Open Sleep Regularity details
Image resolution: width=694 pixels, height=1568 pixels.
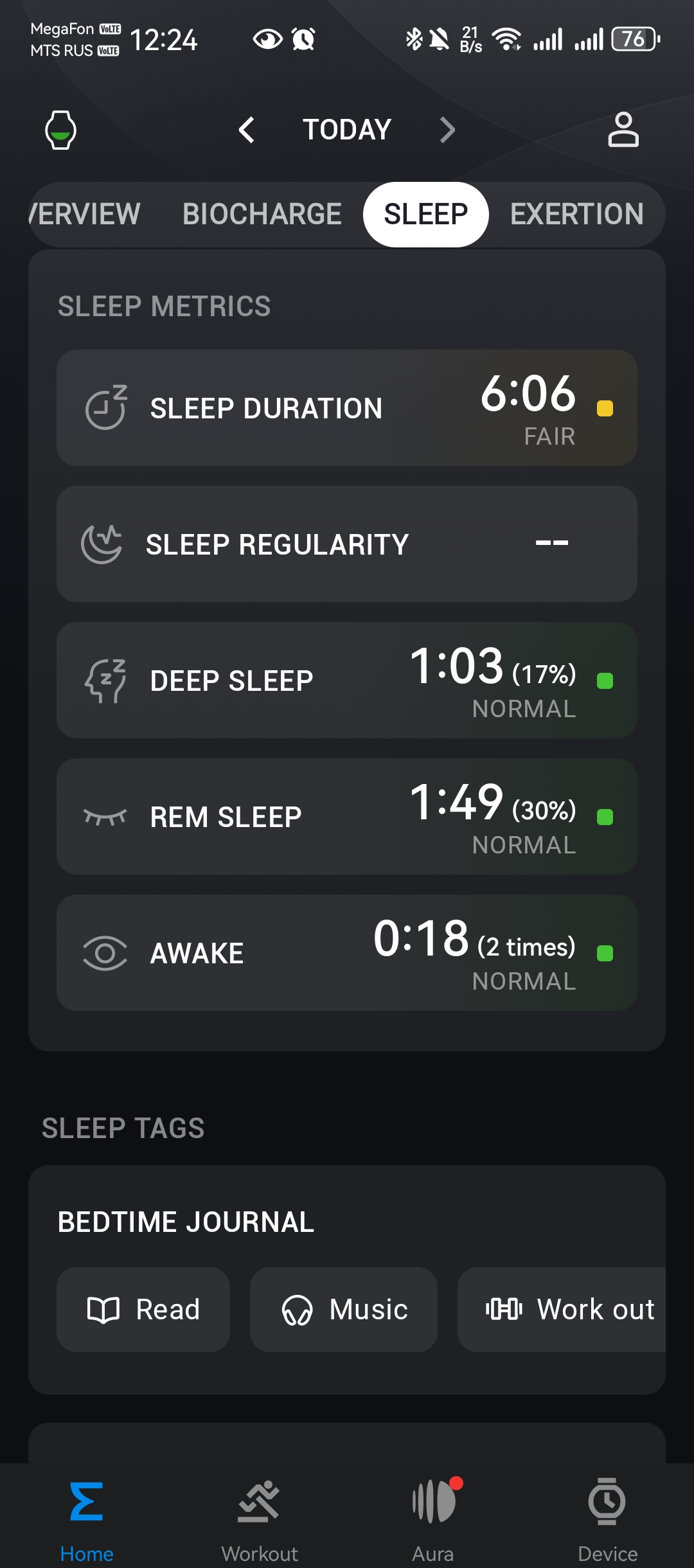(347, 544)
